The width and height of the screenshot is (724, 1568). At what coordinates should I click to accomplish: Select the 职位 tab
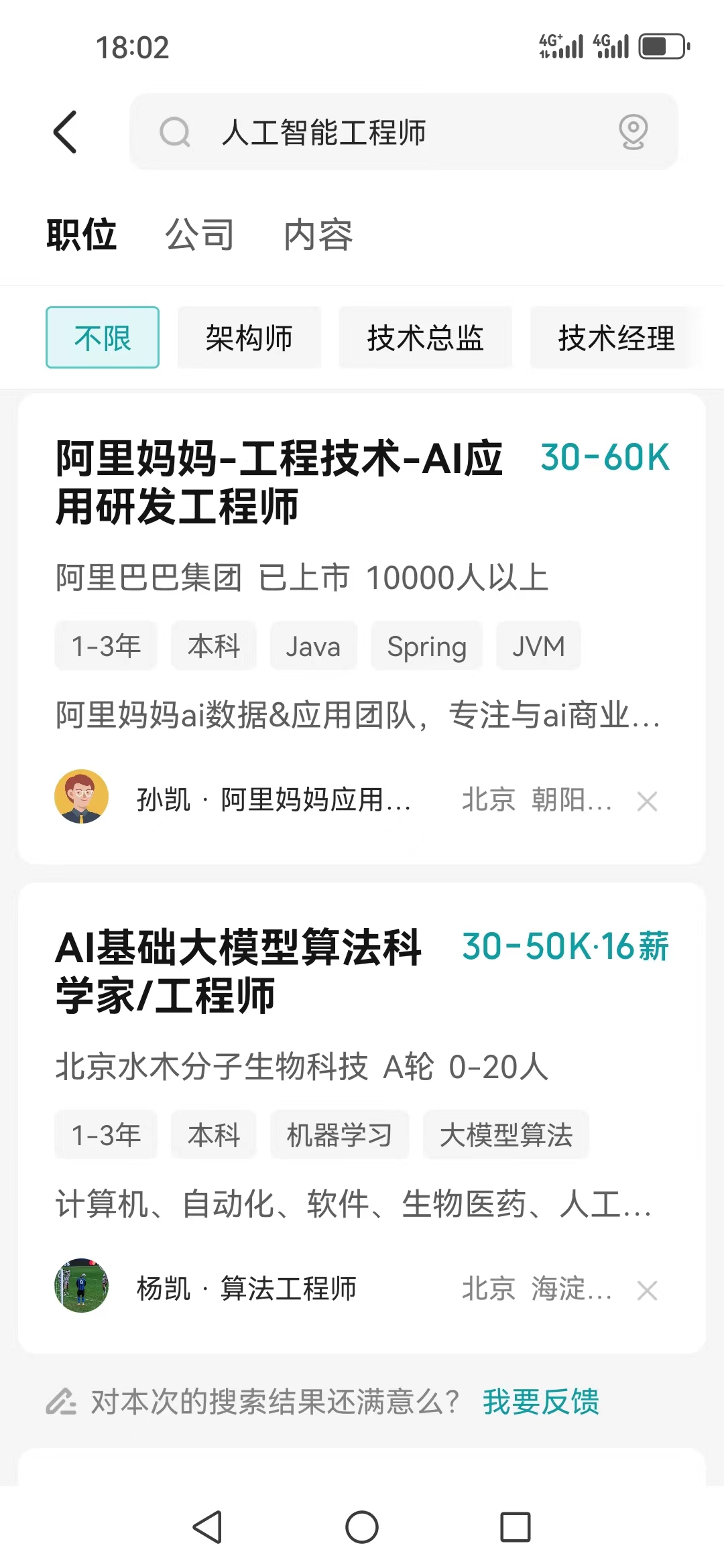tap(82, 235)
